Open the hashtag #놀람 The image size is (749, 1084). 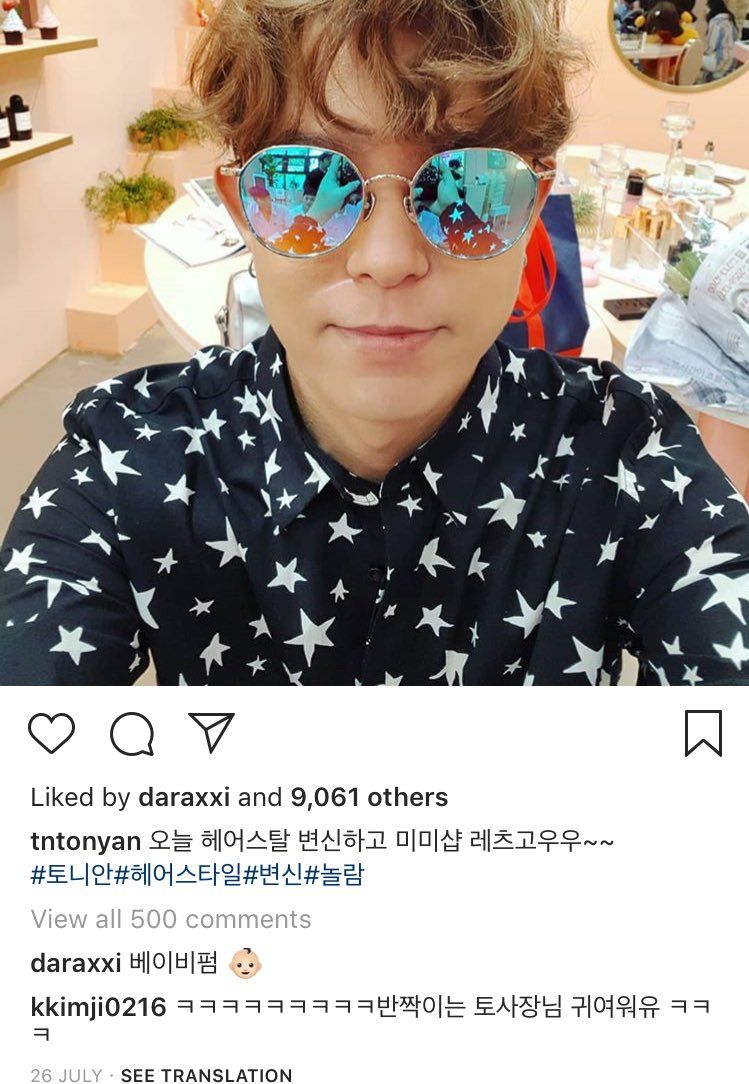click(x=334, y=876)
